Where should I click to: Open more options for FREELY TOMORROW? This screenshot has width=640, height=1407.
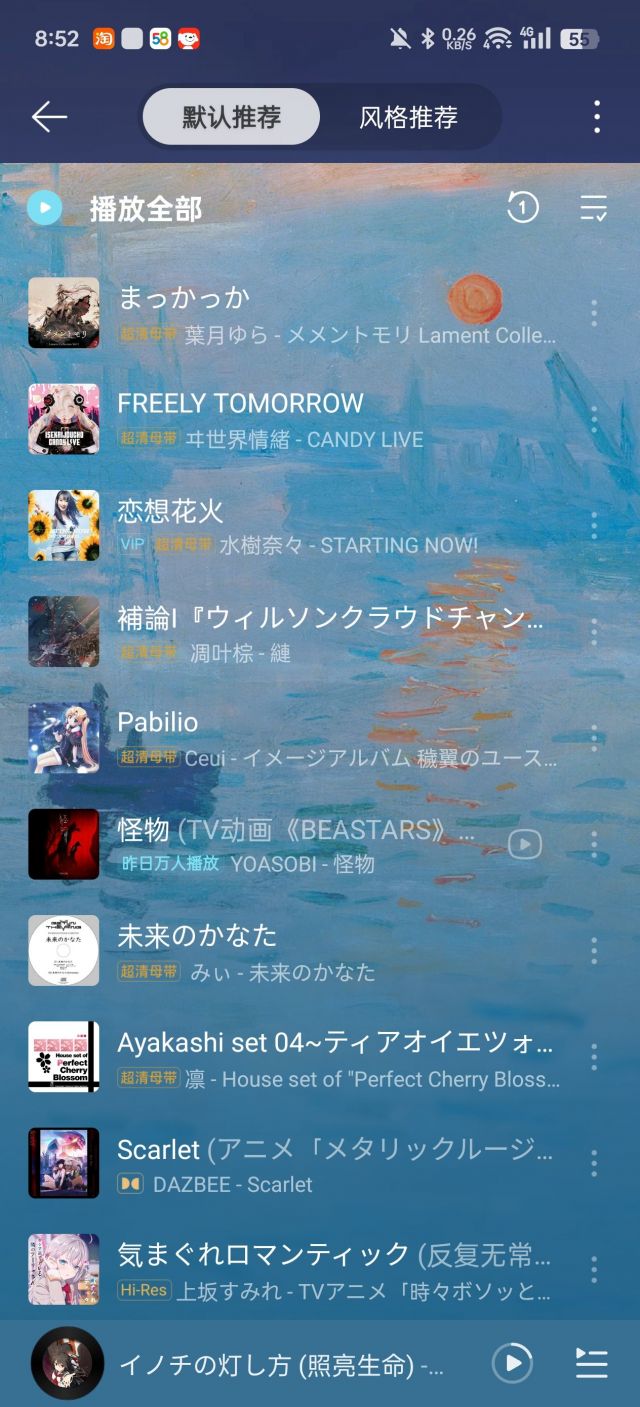593,420
